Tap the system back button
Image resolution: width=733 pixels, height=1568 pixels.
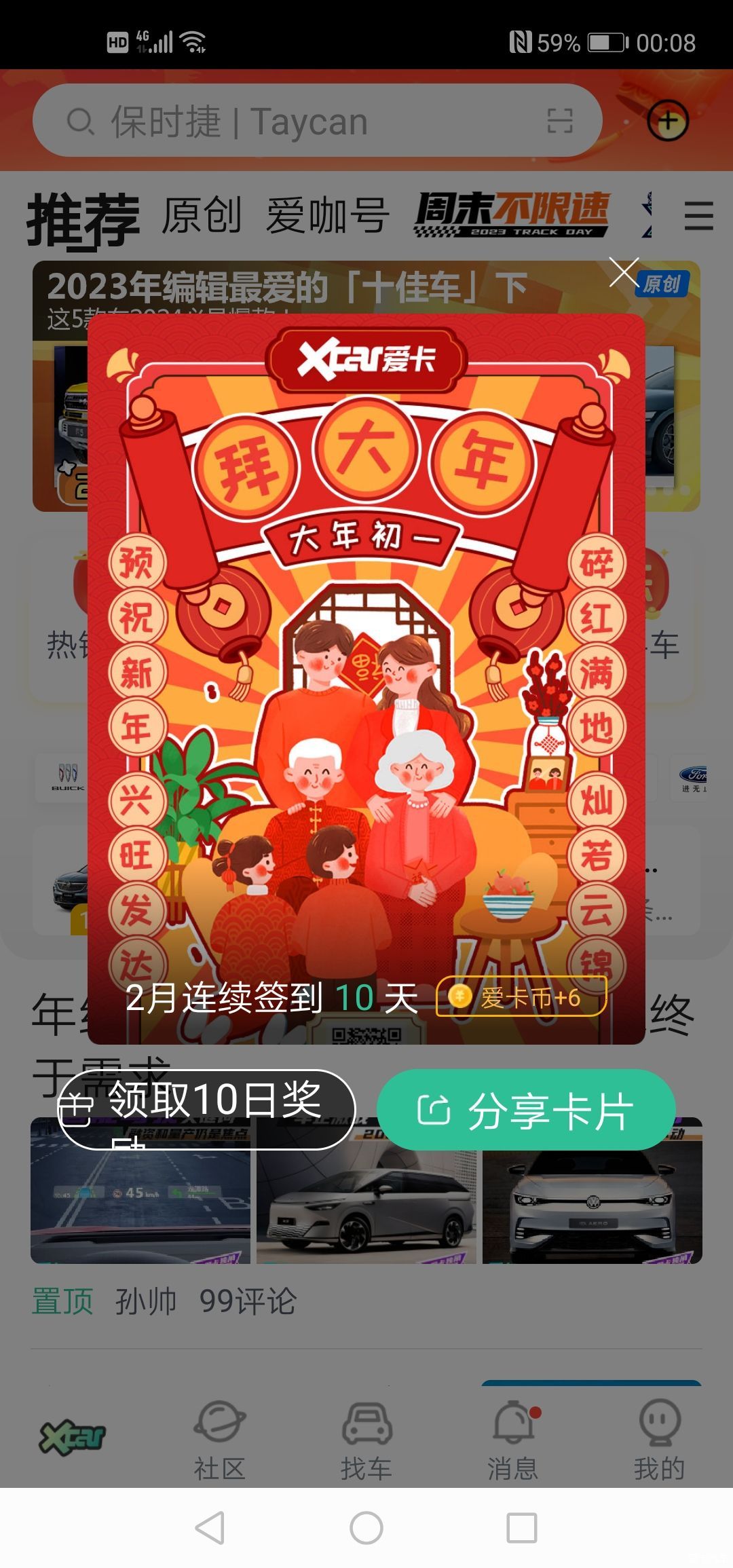coord(210,1529)
